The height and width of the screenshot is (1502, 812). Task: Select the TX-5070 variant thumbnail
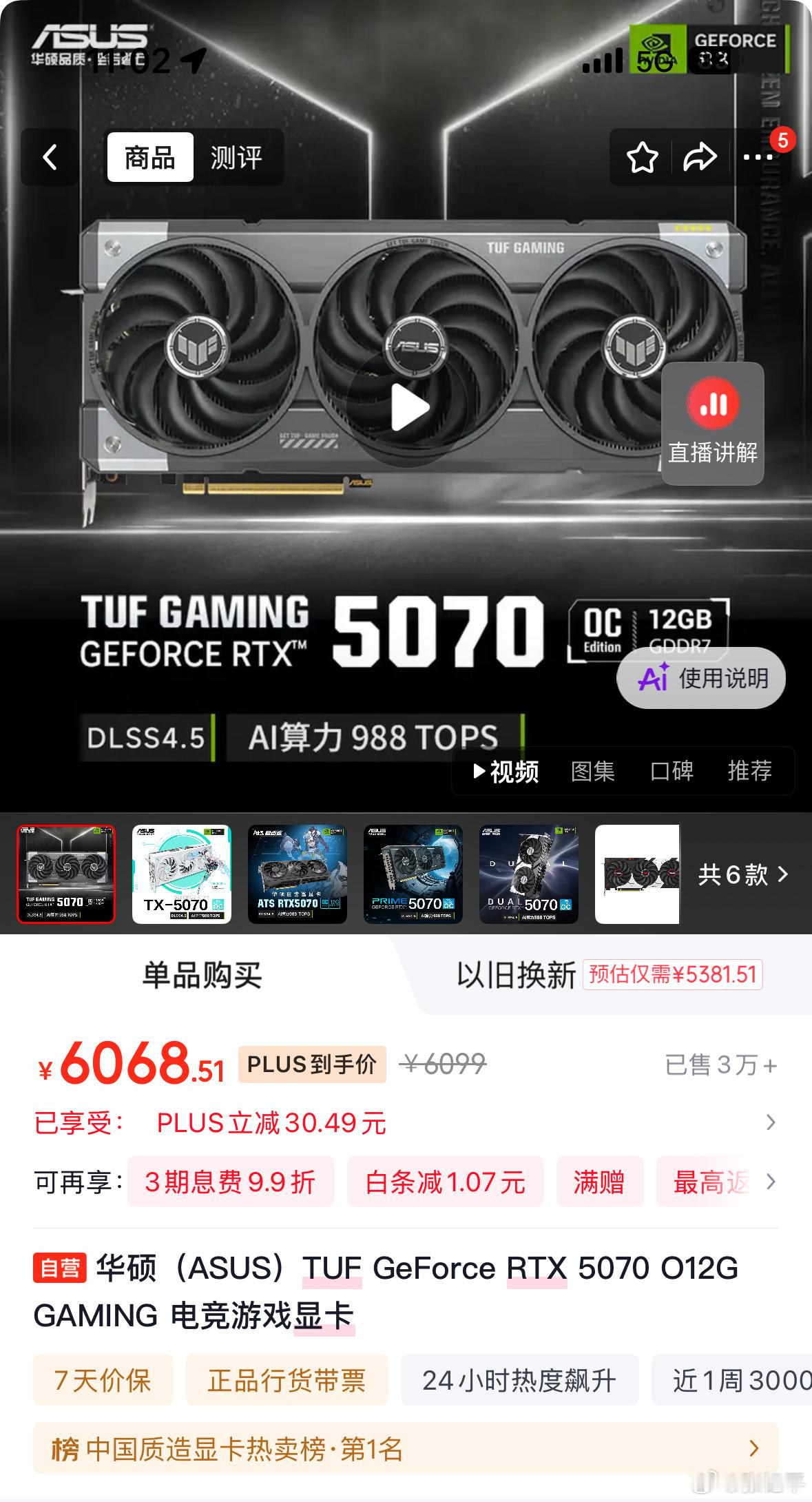(x=182, y=874)
